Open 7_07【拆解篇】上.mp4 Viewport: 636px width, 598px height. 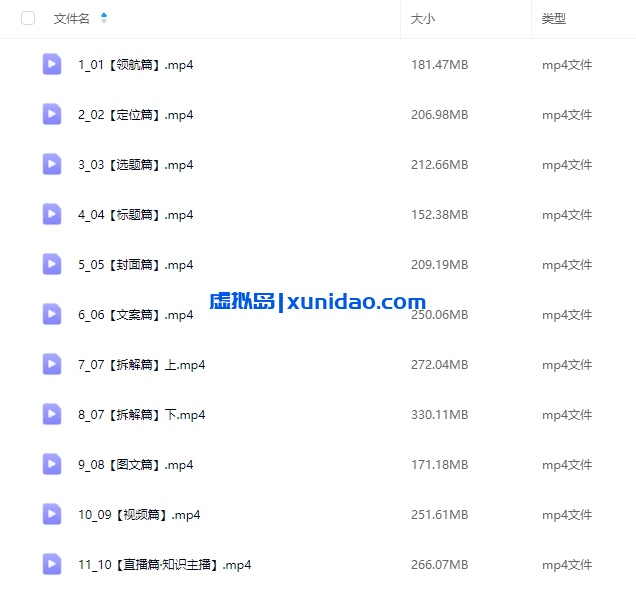tap(141, 365)
